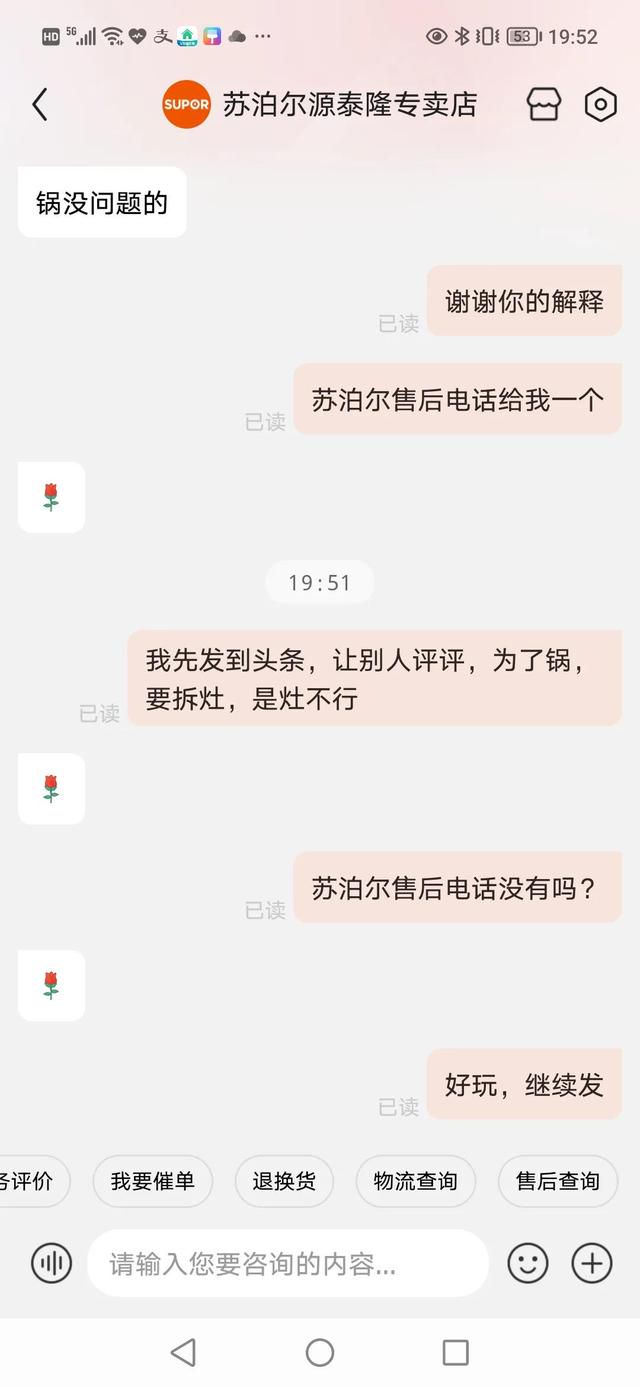This screenshot has width=640, height=1387.
Task: Select the 退换货 quick chip
Action: click(284, 1181)
